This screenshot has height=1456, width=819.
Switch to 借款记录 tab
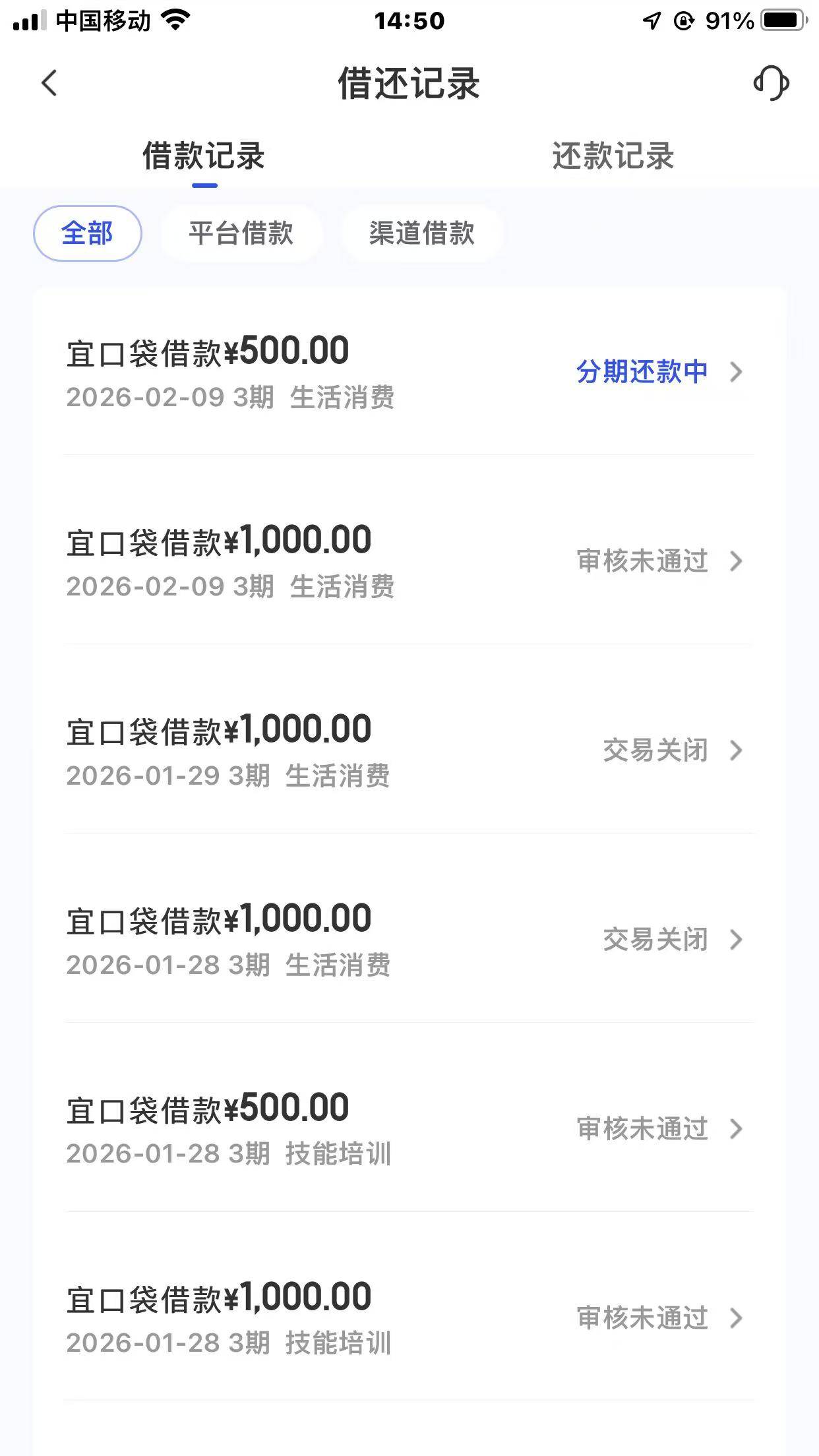[204, 157]
